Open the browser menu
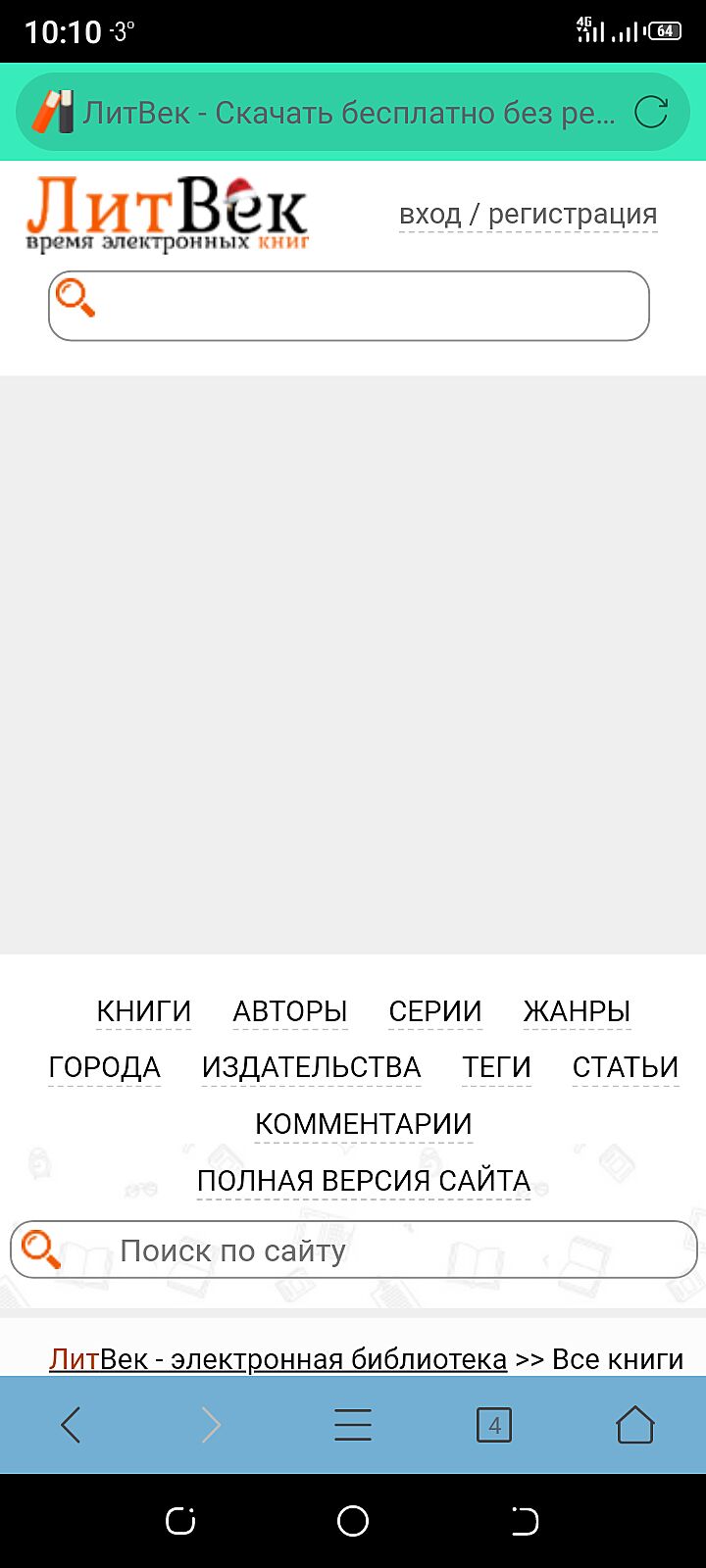 pyautogui.click(x=353, y=1425)
